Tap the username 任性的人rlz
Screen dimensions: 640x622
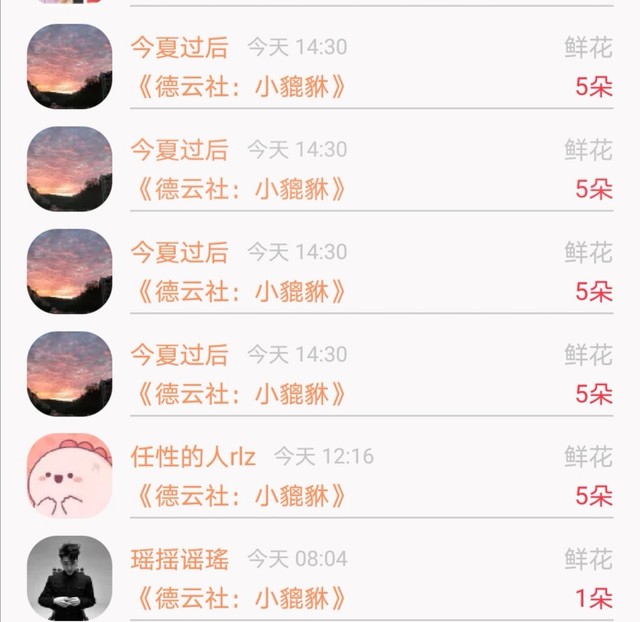click(193, 457)
